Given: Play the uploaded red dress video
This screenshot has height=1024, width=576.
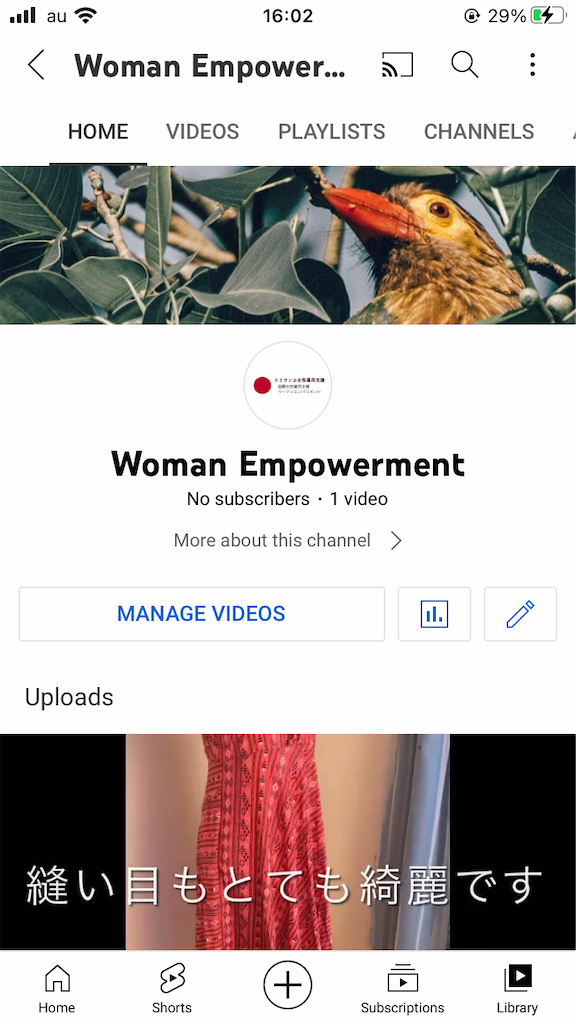Looking at the screenshot, I should pyautogui.click(x=288, y=842).
